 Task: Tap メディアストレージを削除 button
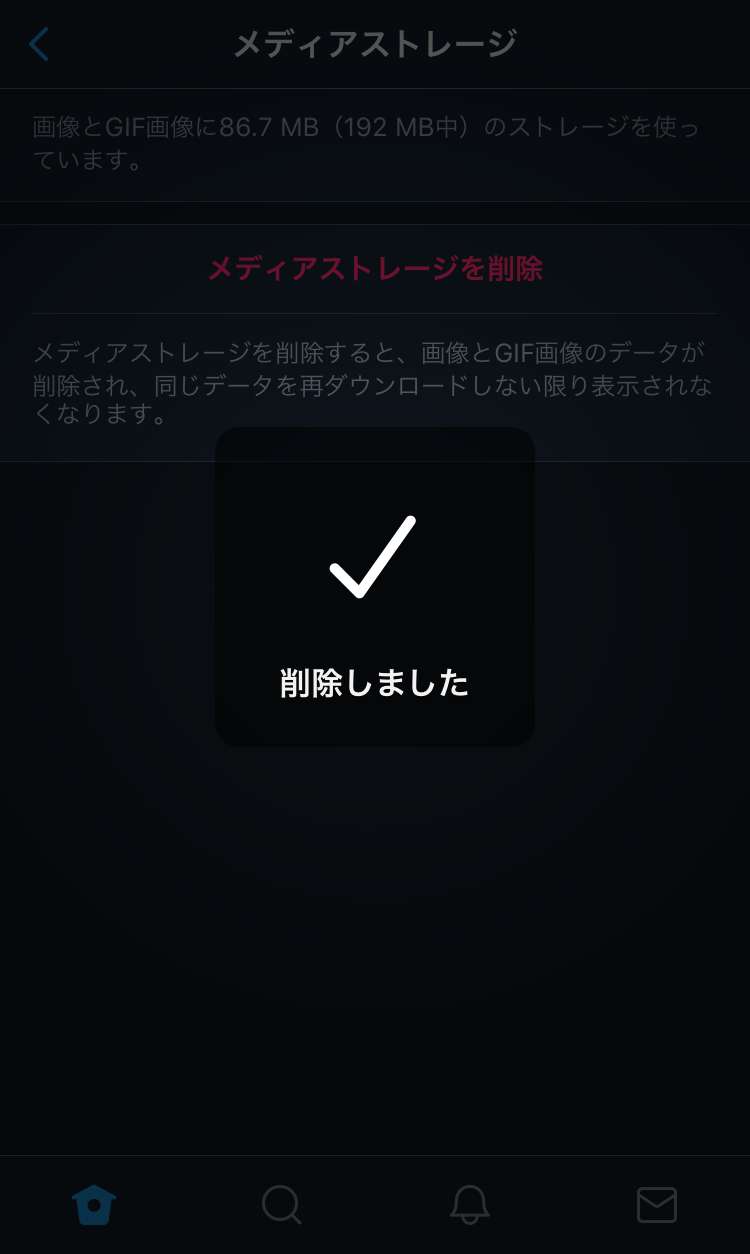tap(375, 268)
